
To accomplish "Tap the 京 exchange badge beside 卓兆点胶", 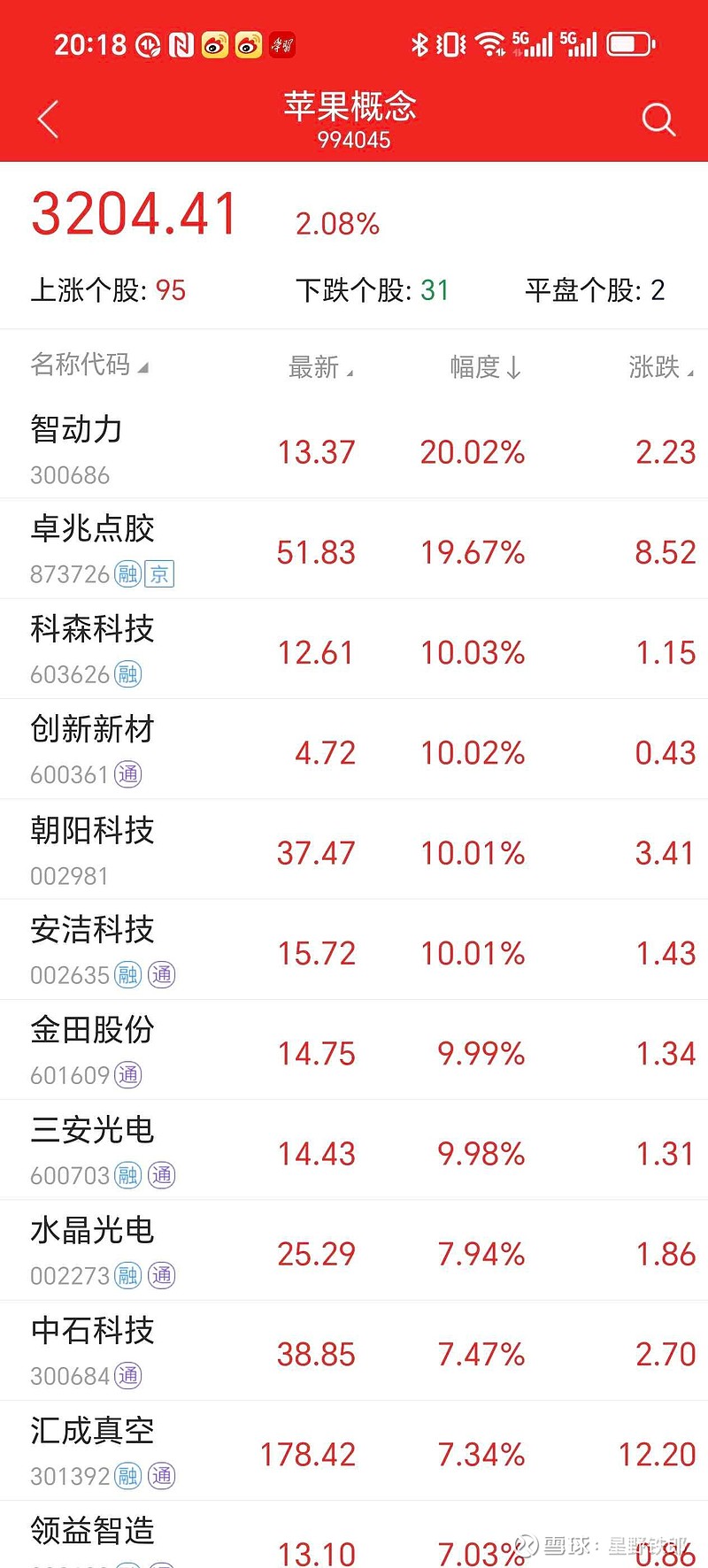I will pos(159,573).
